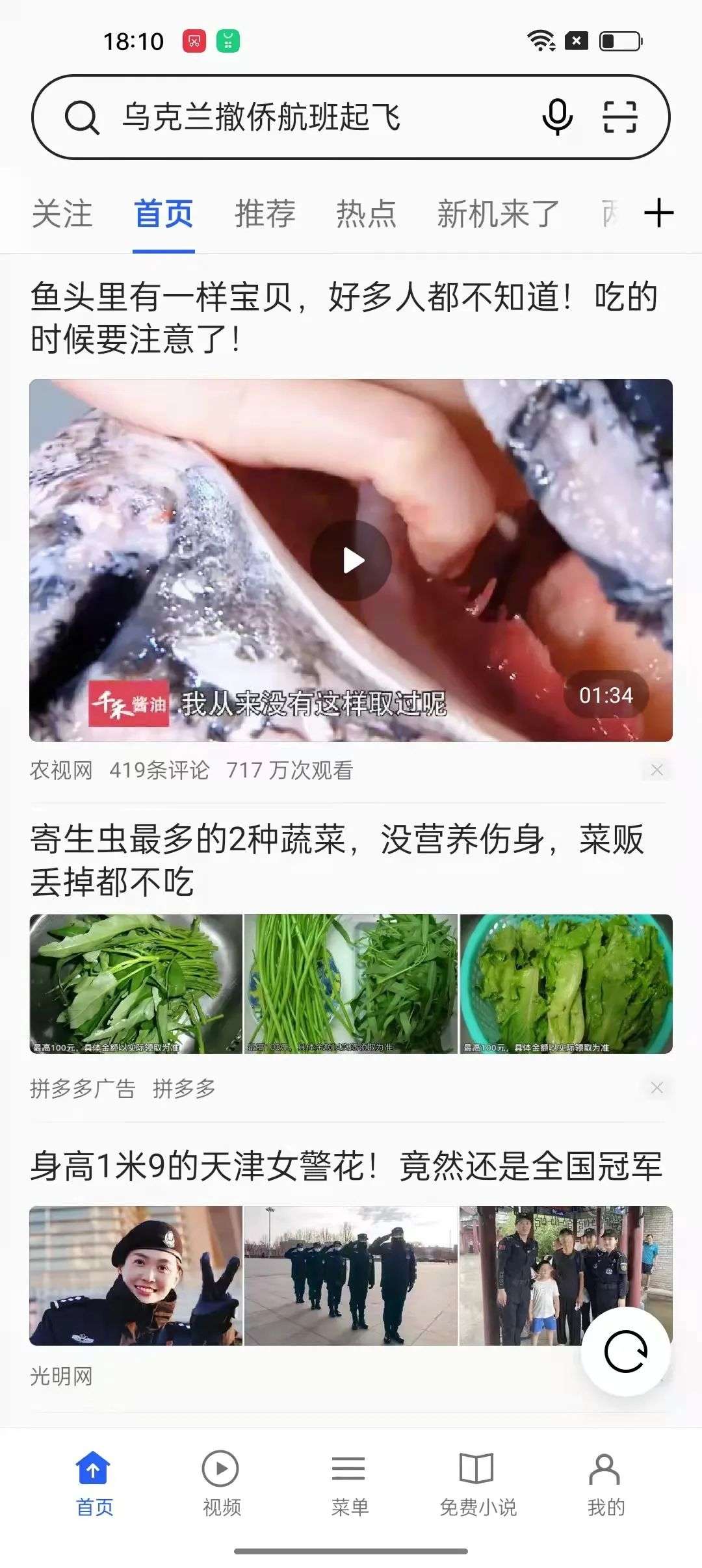Start voice search with the microphone icon
Viewport: 702px width, 1568px height.
[x=557, y=117]
